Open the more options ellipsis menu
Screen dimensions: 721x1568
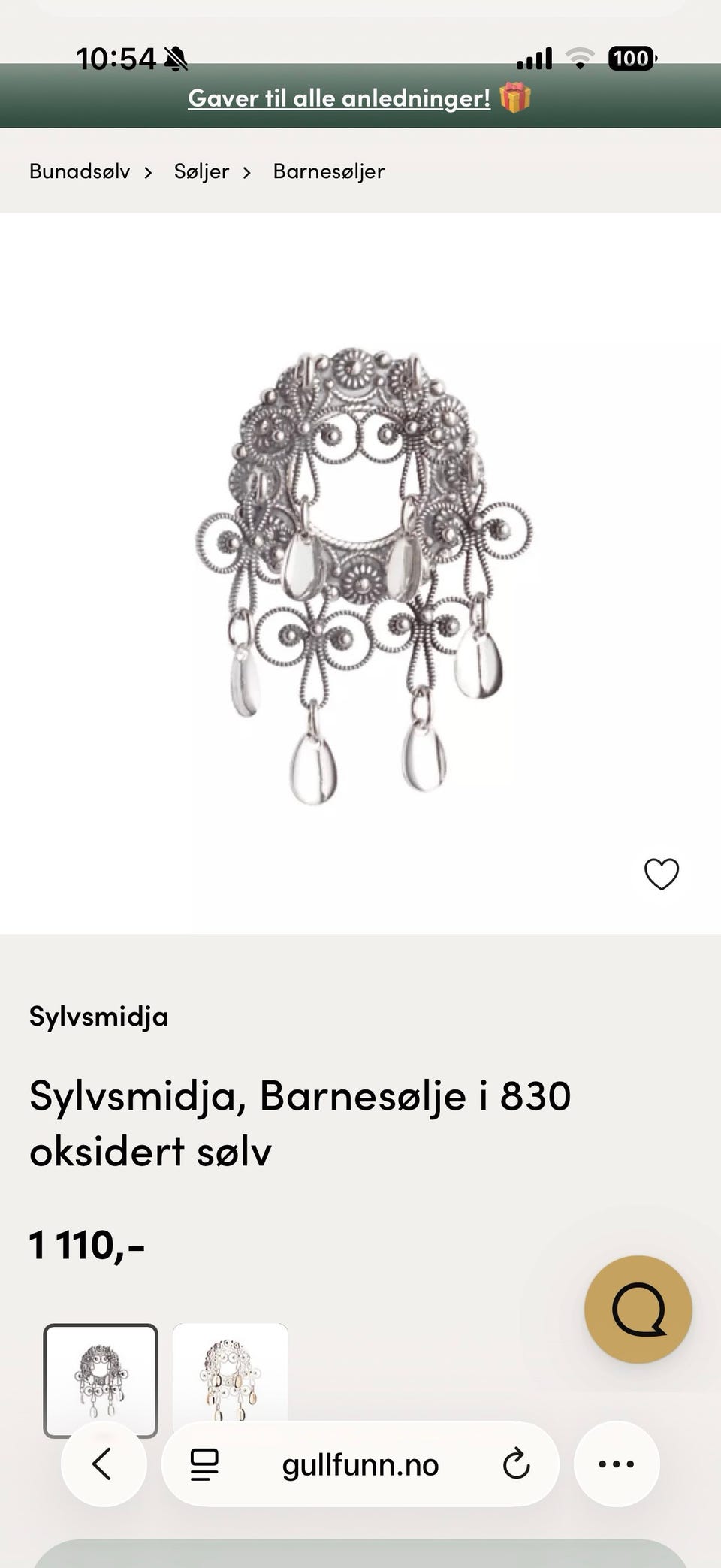pos(616,1464)
